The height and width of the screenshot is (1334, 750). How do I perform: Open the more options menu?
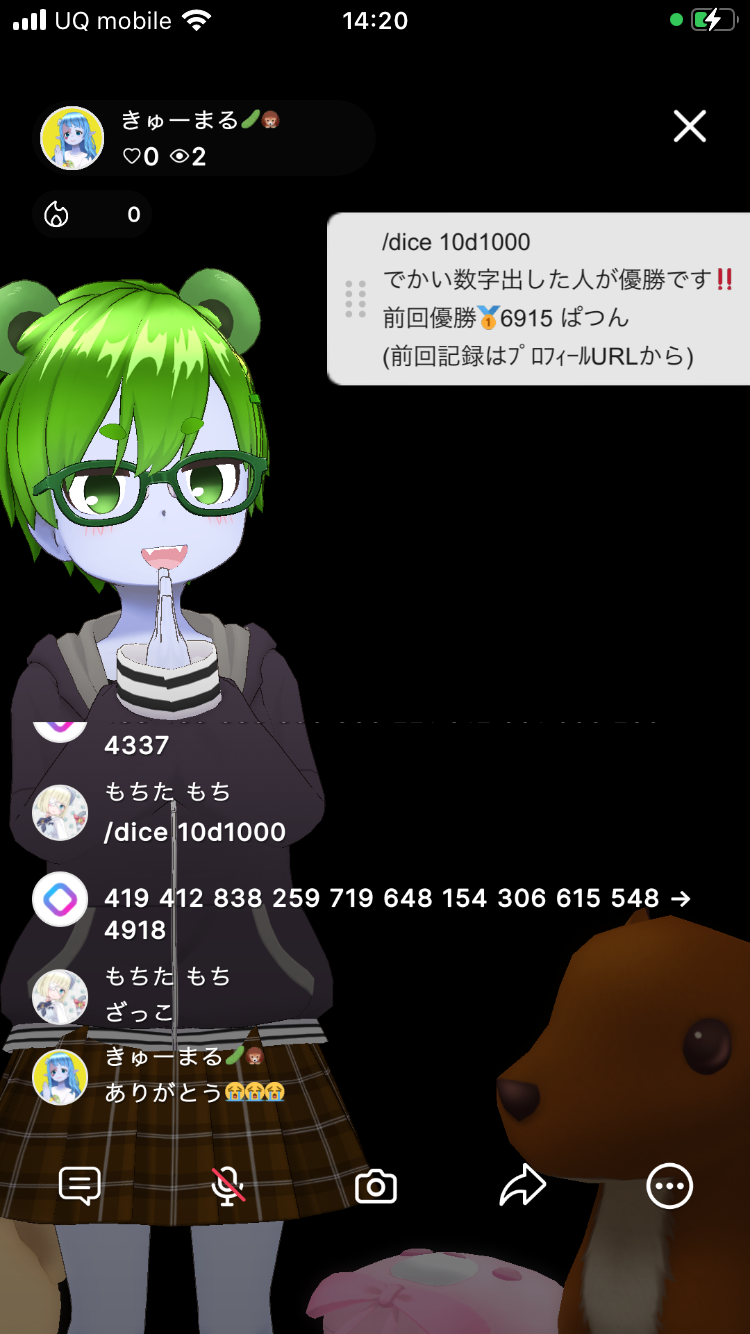669,1186
